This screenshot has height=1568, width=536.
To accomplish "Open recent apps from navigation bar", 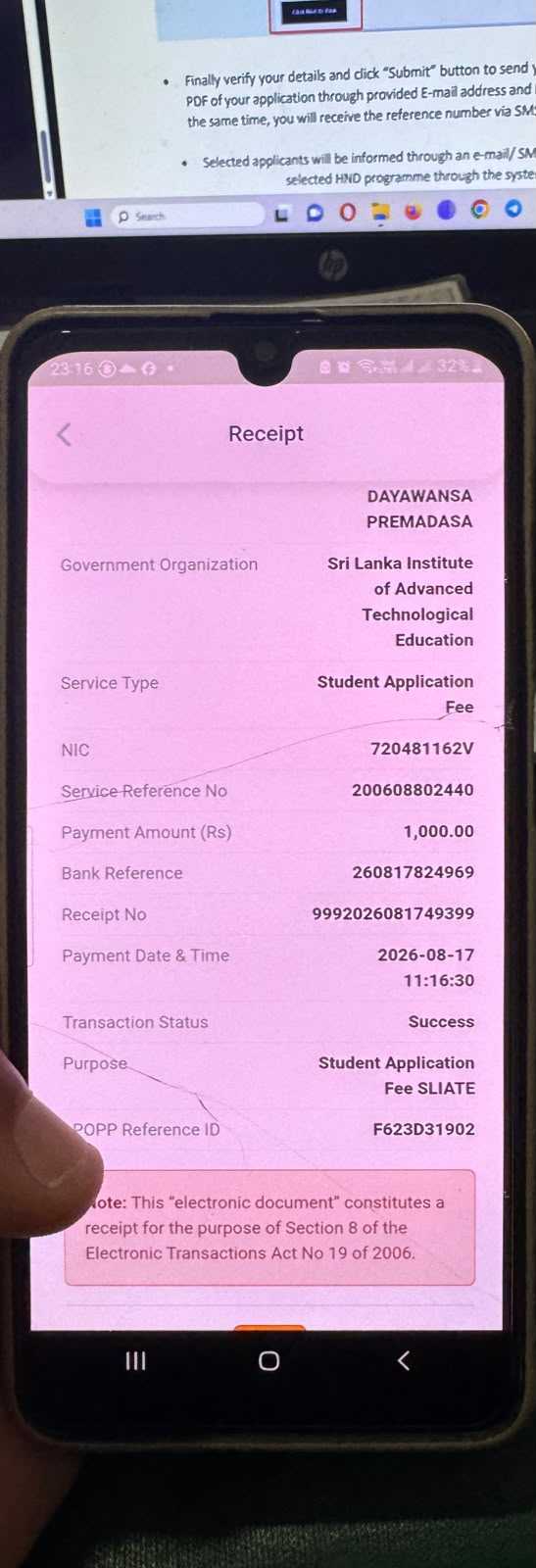I will (x=136, y=1360).
